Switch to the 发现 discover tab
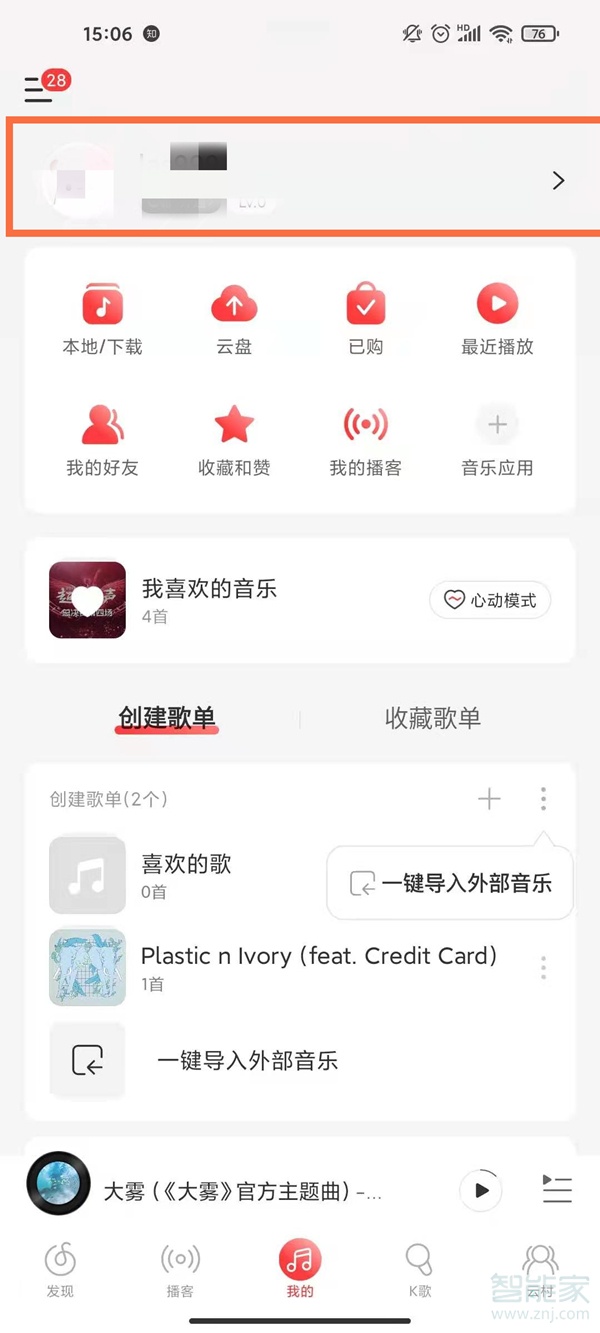This screenshot has height=1333, width=600. point(60,1268)
